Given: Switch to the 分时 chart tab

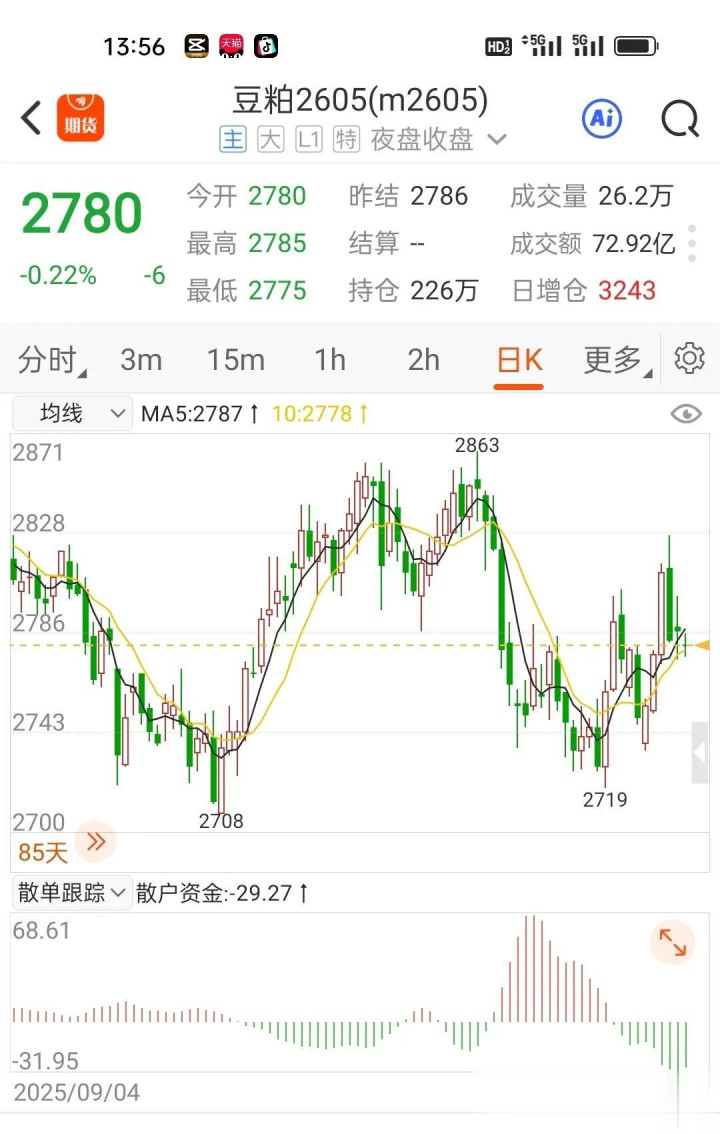Looking at the screenshot, I should tap(50, 359).
